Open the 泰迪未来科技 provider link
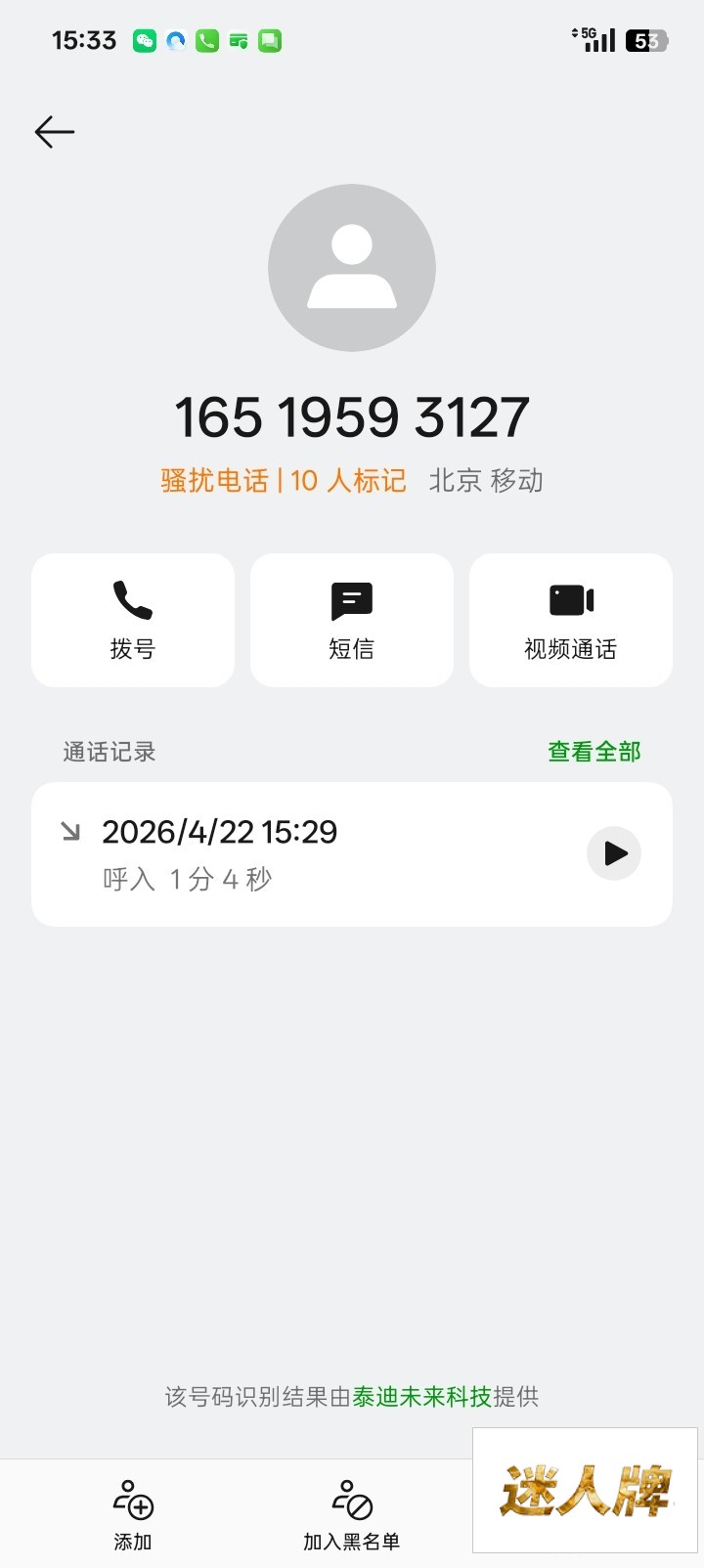The width and height of the screenshot is (704, 1568). (421, 1397)
